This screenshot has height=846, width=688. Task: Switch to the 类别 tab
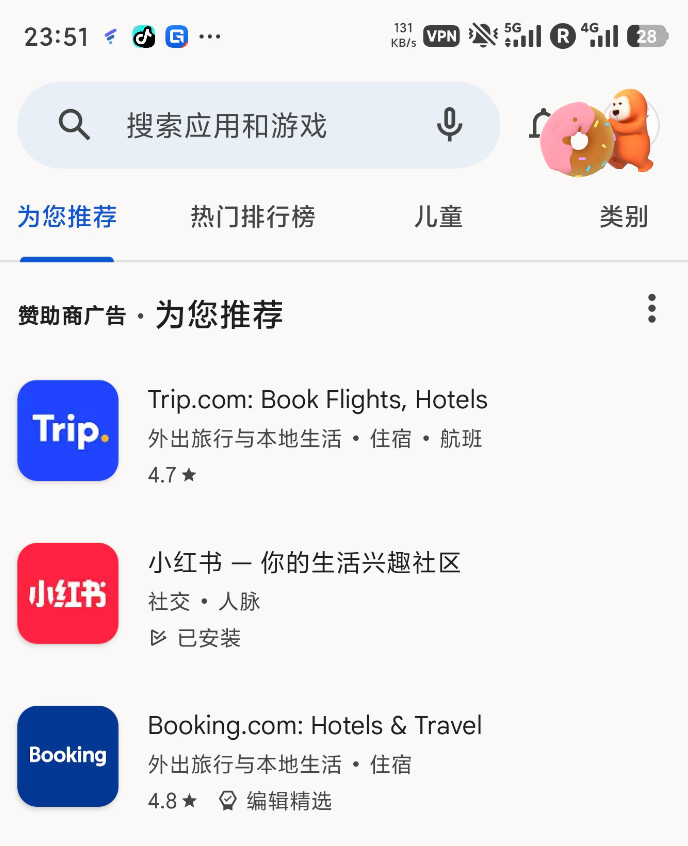[x=623, y=217]
